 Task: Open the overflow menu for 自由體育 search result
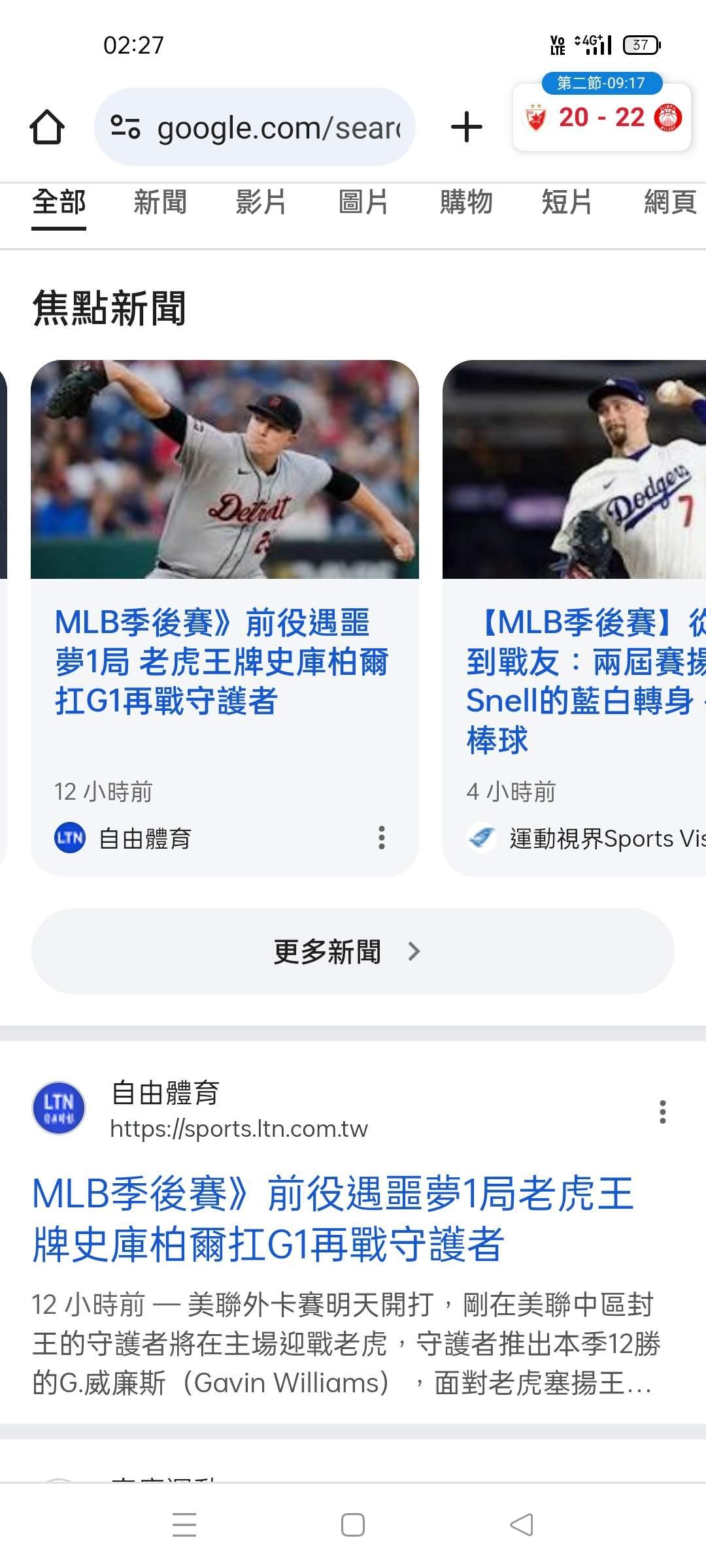pyautogui.click(x=663, y=1111)
